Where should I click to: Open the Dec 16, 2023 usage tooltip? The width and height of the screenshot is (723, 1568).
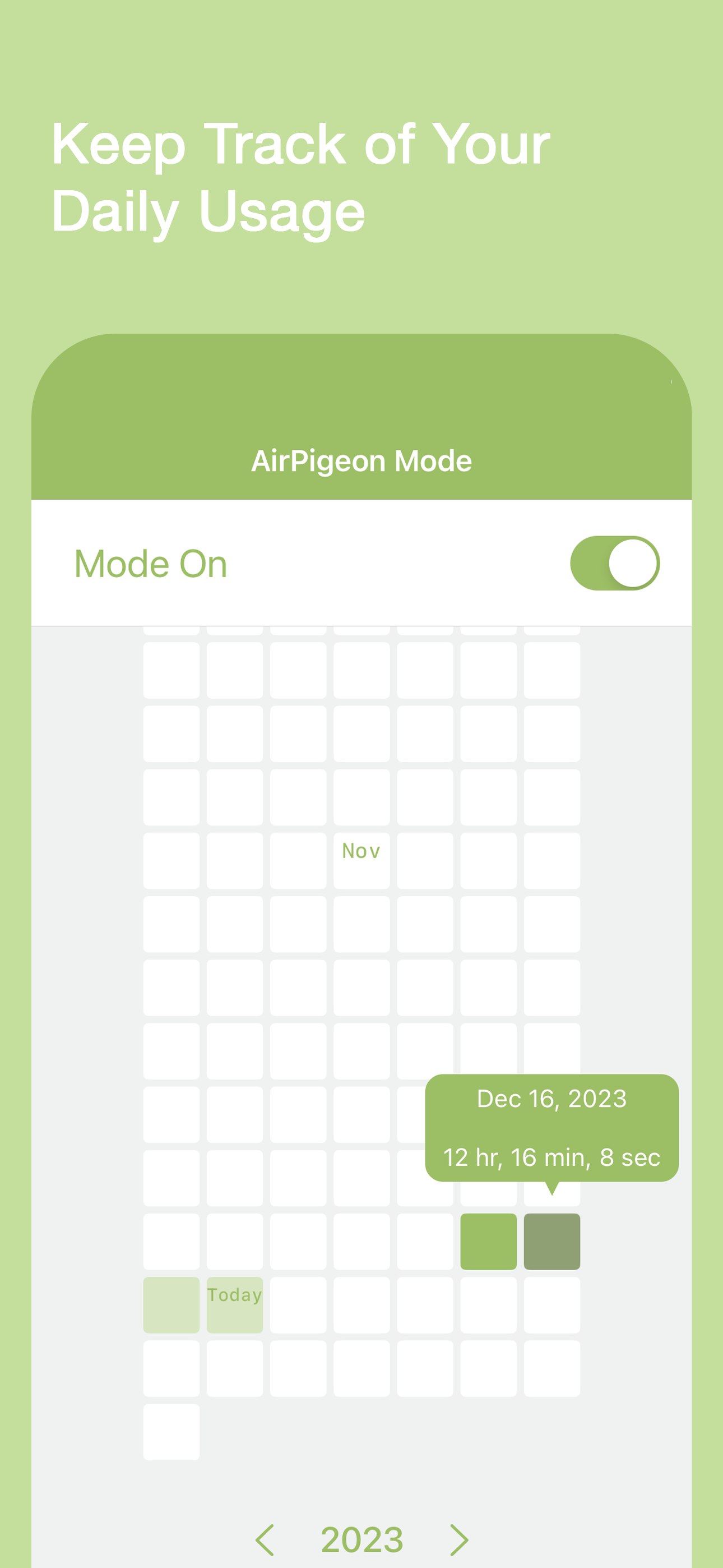click(x=551, y=1129)
